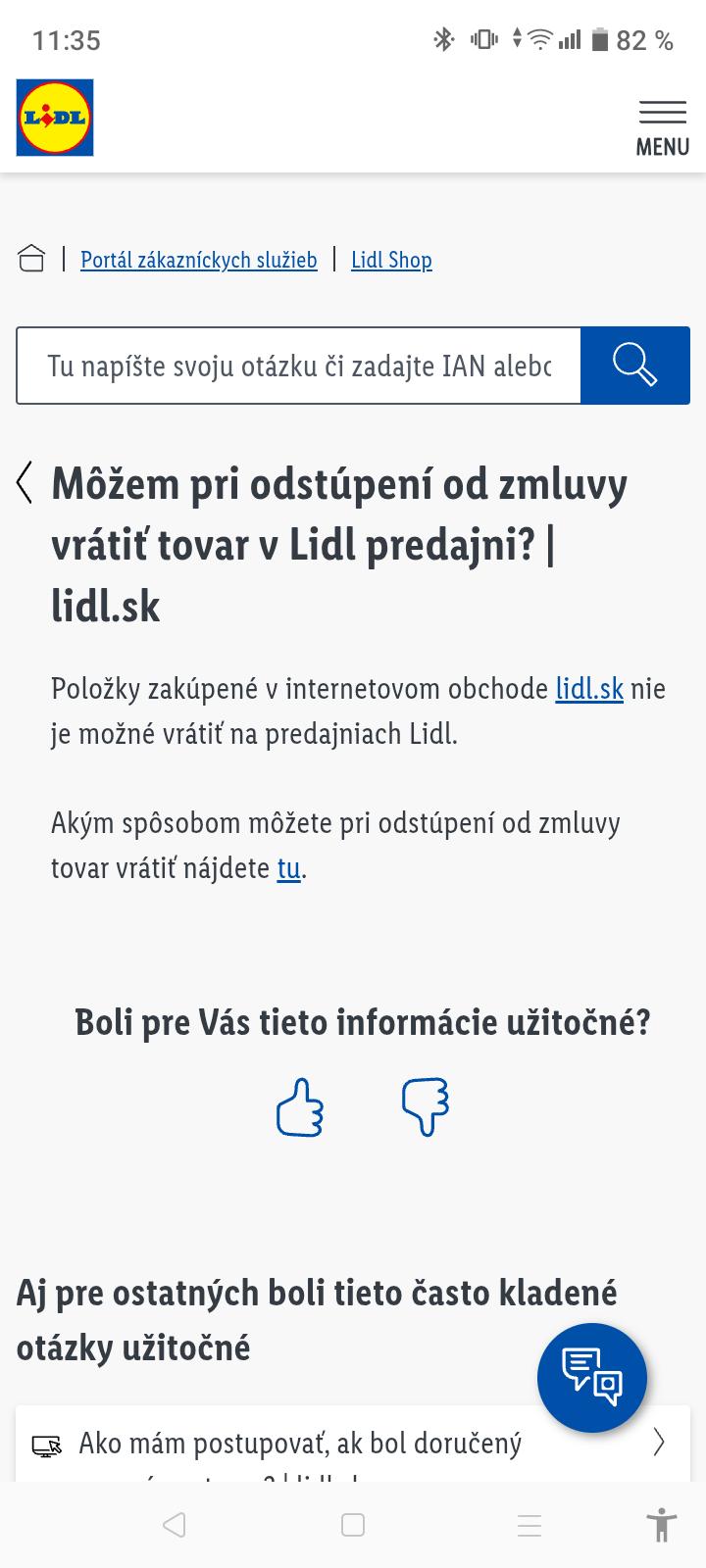Tap the system back button
The image size is (706, 1568).
click(175, 1525)
